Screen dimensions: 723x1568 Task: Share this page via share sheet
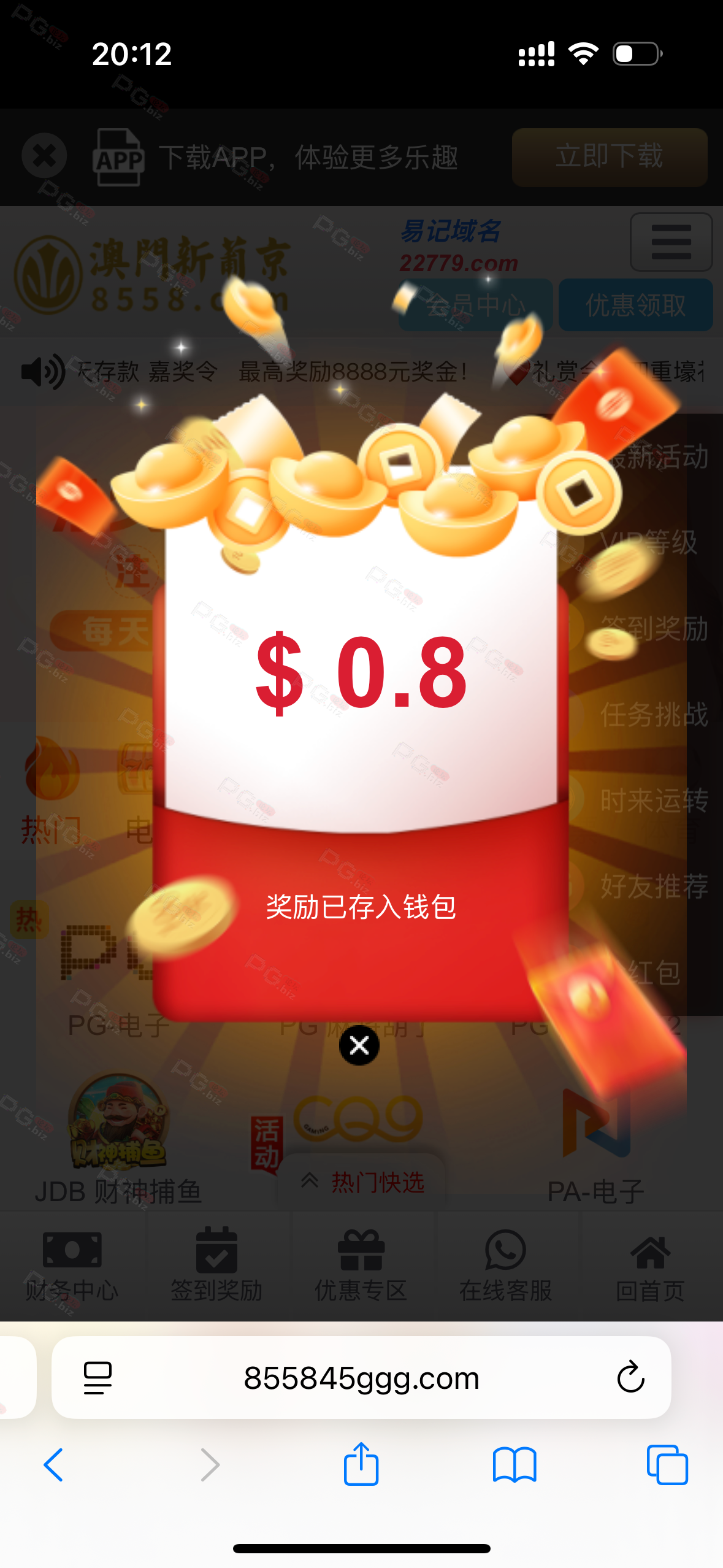361,1465
